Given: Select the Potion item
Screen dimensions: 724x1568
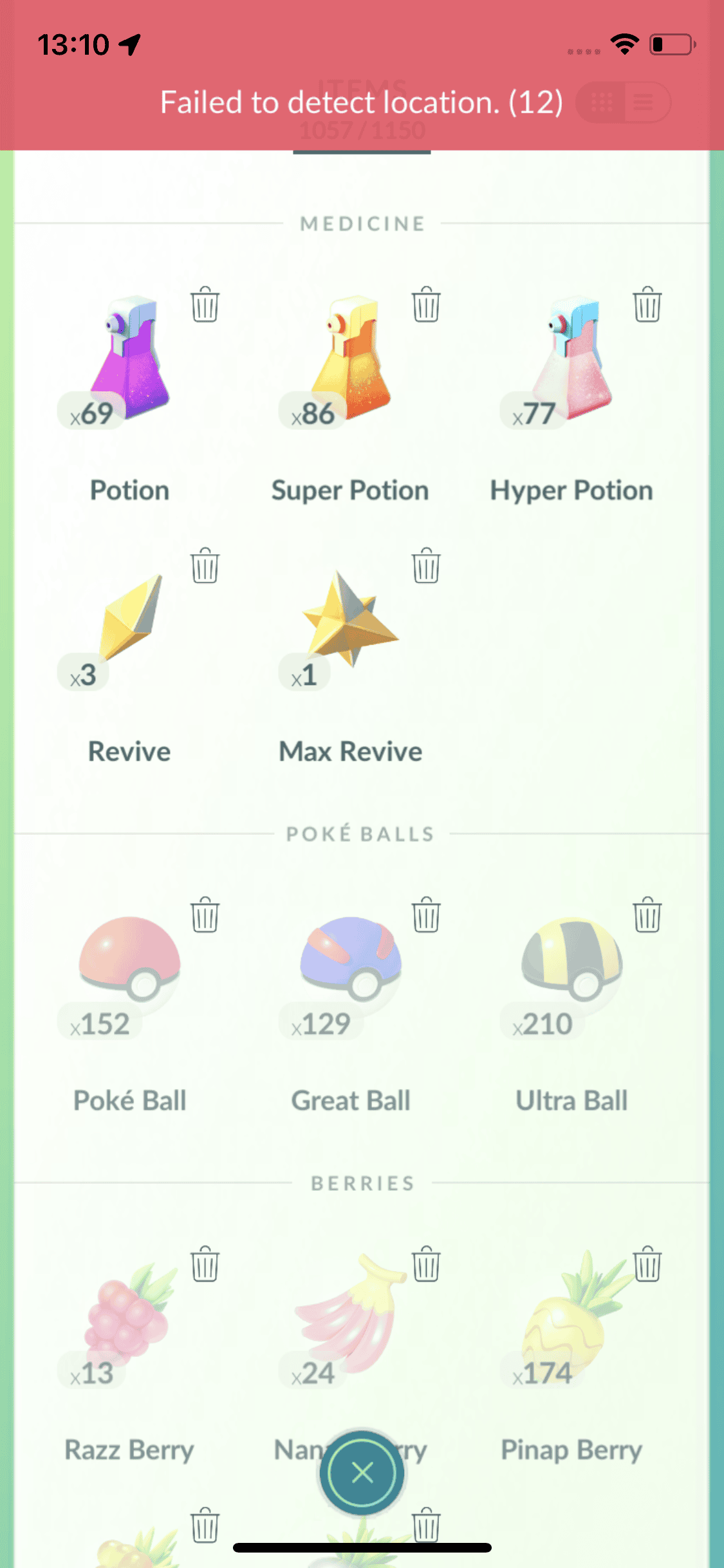Looking at the screenshot, I should [x=130, y=360].
